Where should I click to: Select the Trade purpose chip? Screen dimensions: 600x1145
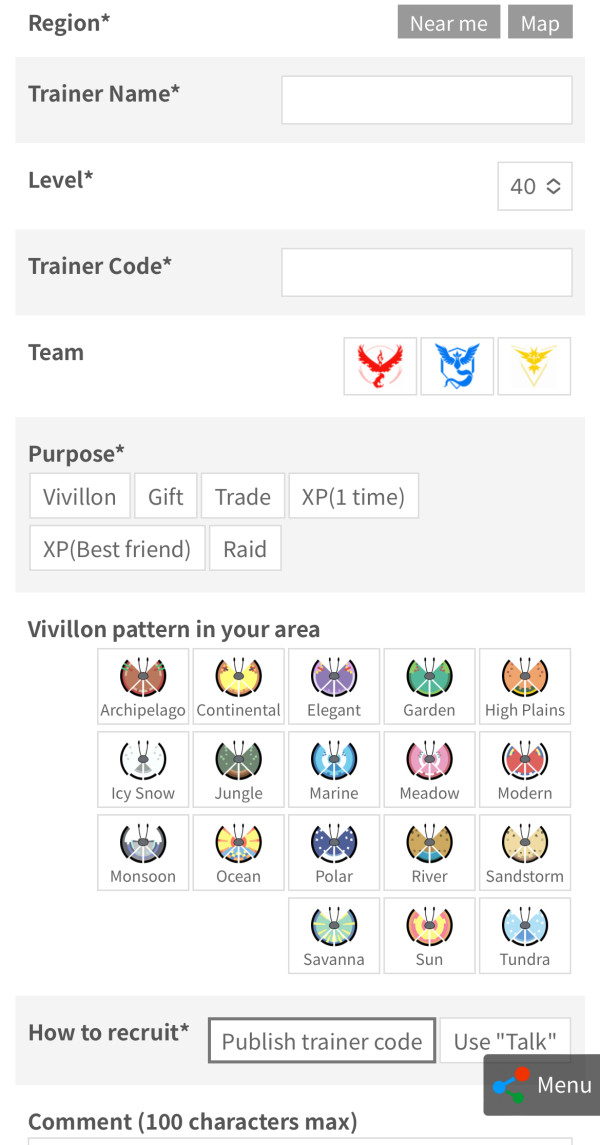[x=243, y=497]
